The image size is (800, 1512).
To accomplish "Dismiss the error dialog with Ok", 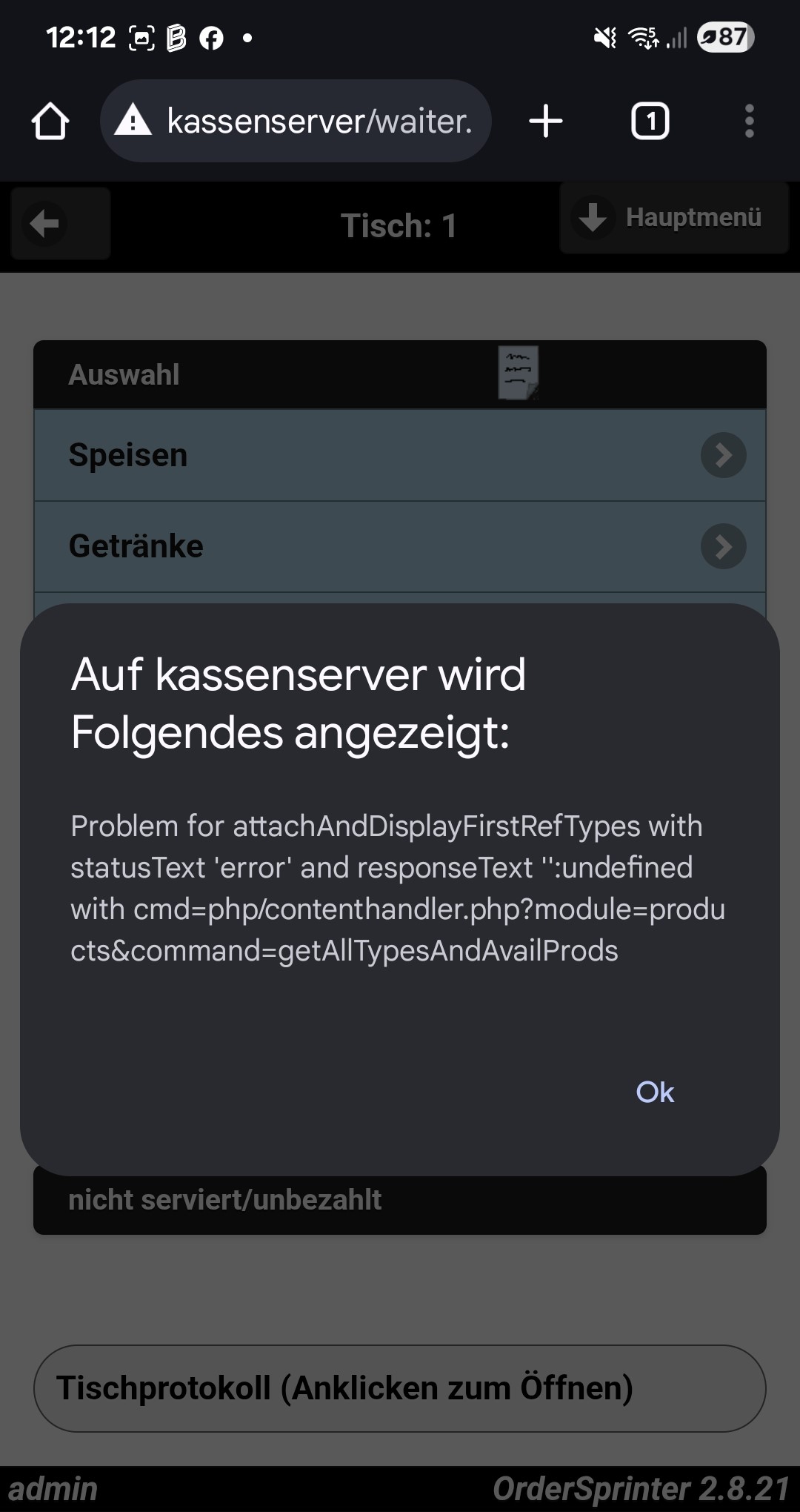I will [655, 1092].
